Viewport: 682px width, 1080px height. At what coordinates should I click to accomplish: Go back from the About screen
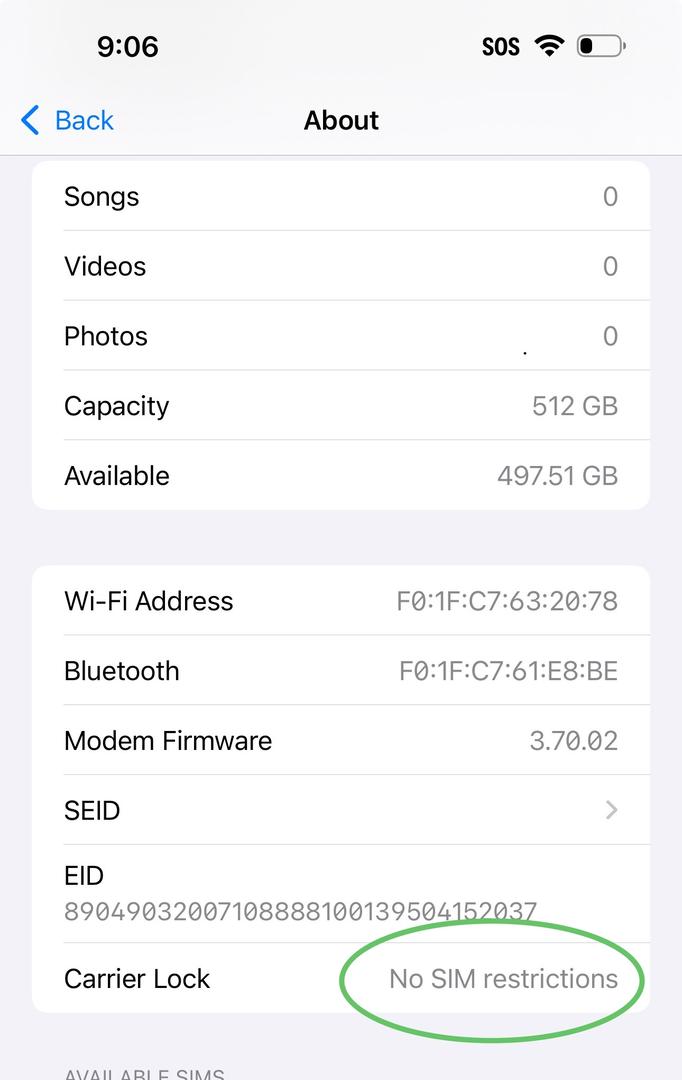click(x=67, y=121)
